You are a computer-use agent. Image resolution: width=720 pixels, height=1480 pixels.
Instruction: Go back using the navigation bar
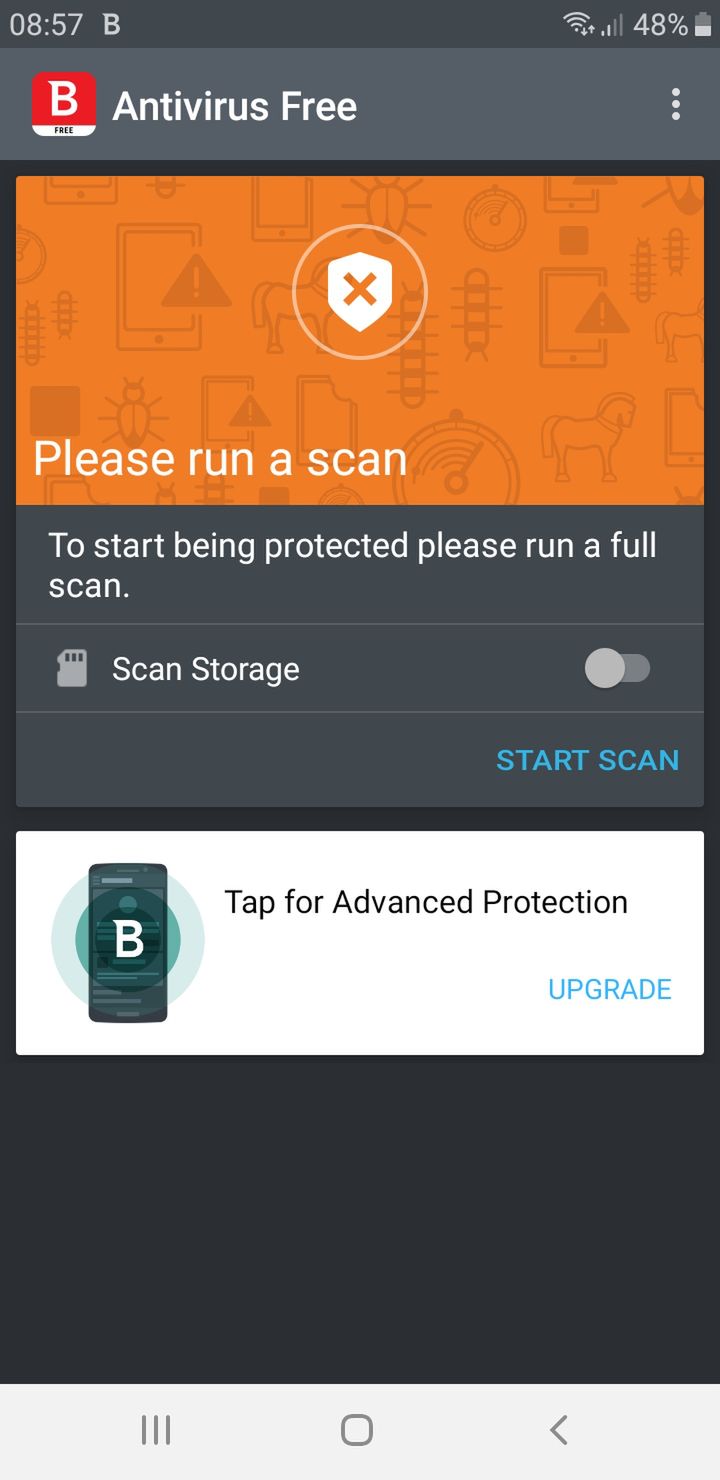click(559, 1430)
